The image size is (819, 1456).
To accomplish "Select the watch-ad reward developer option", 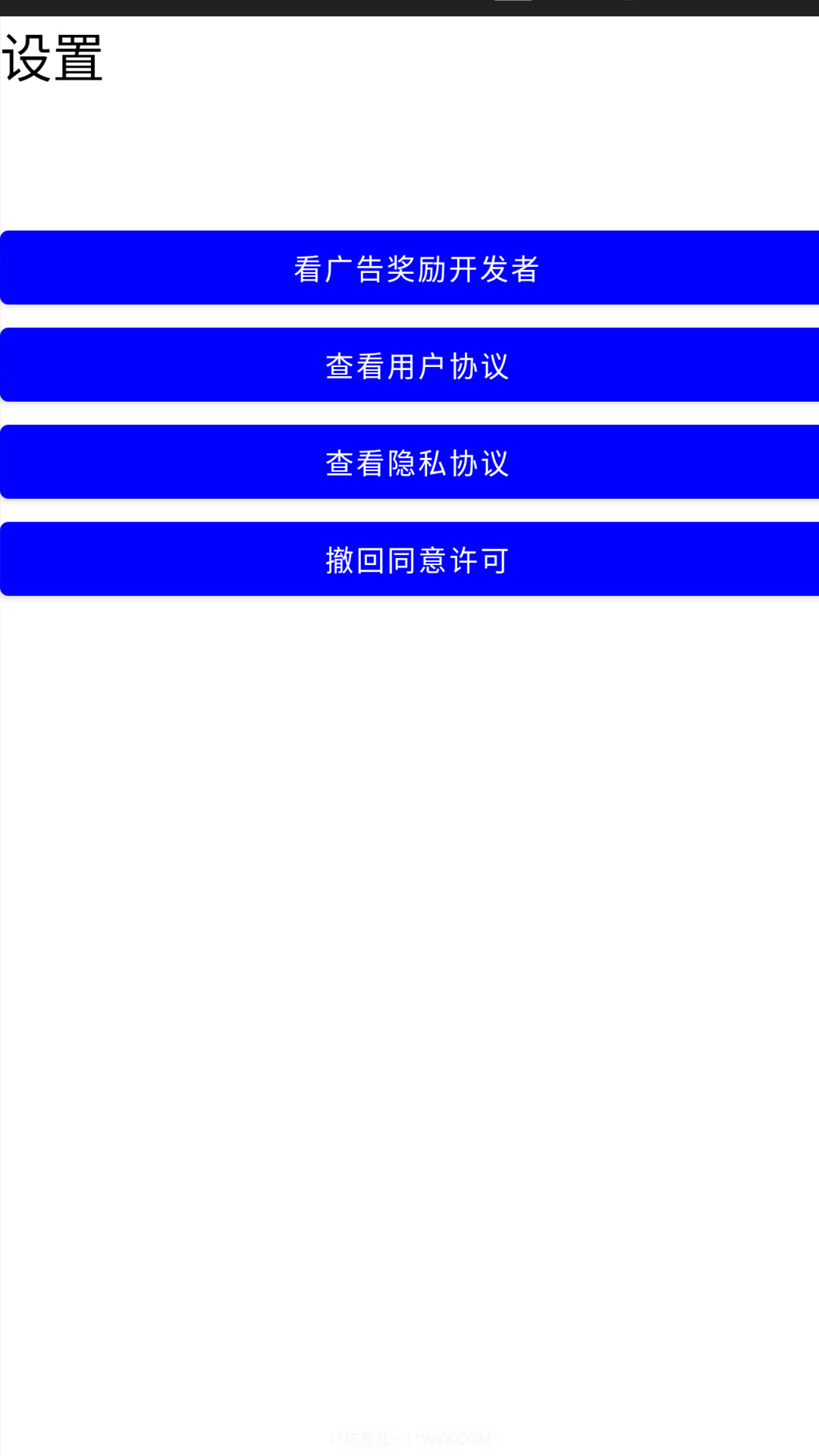I will 409,268.
